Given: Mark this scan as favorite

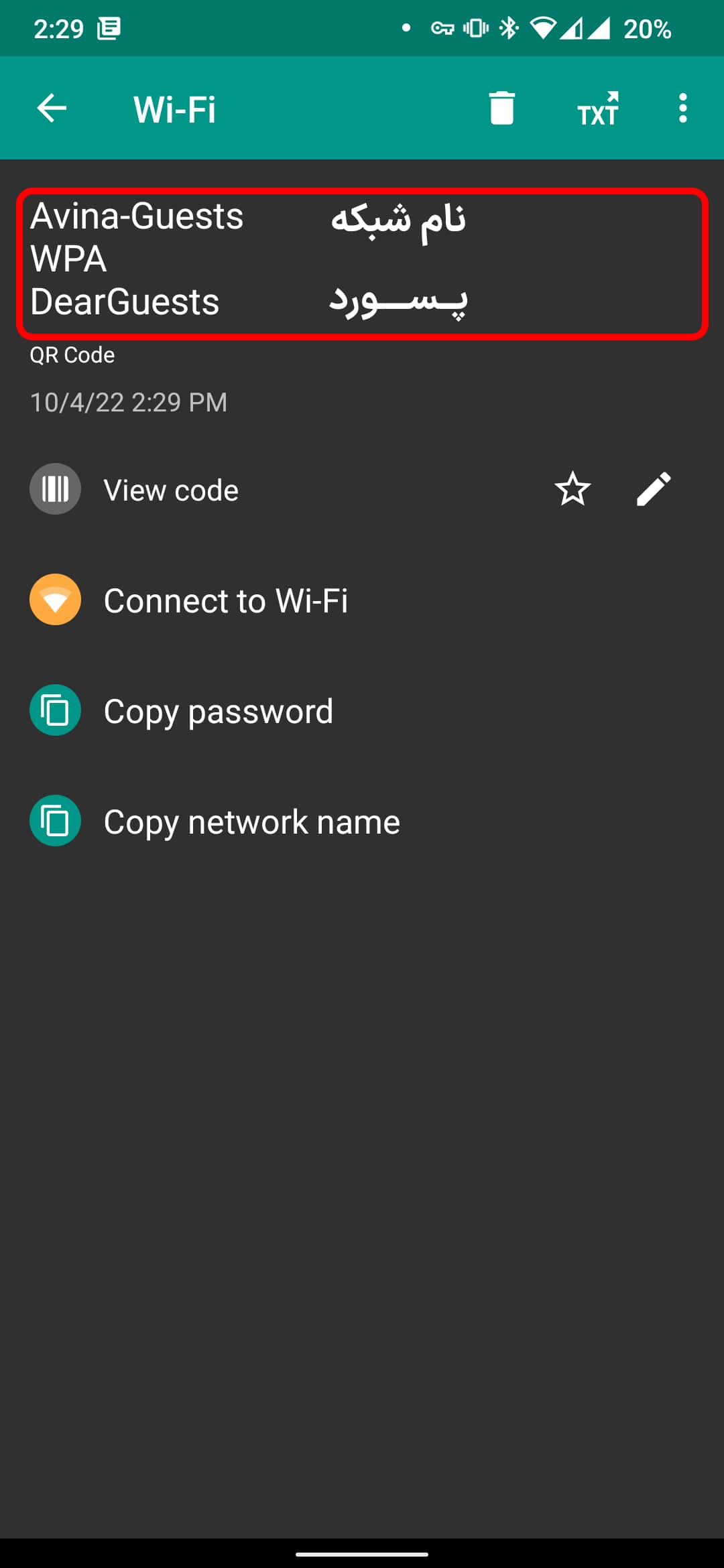Looking at the screenshot, I should pyautogui.click(x=572, y=489).
